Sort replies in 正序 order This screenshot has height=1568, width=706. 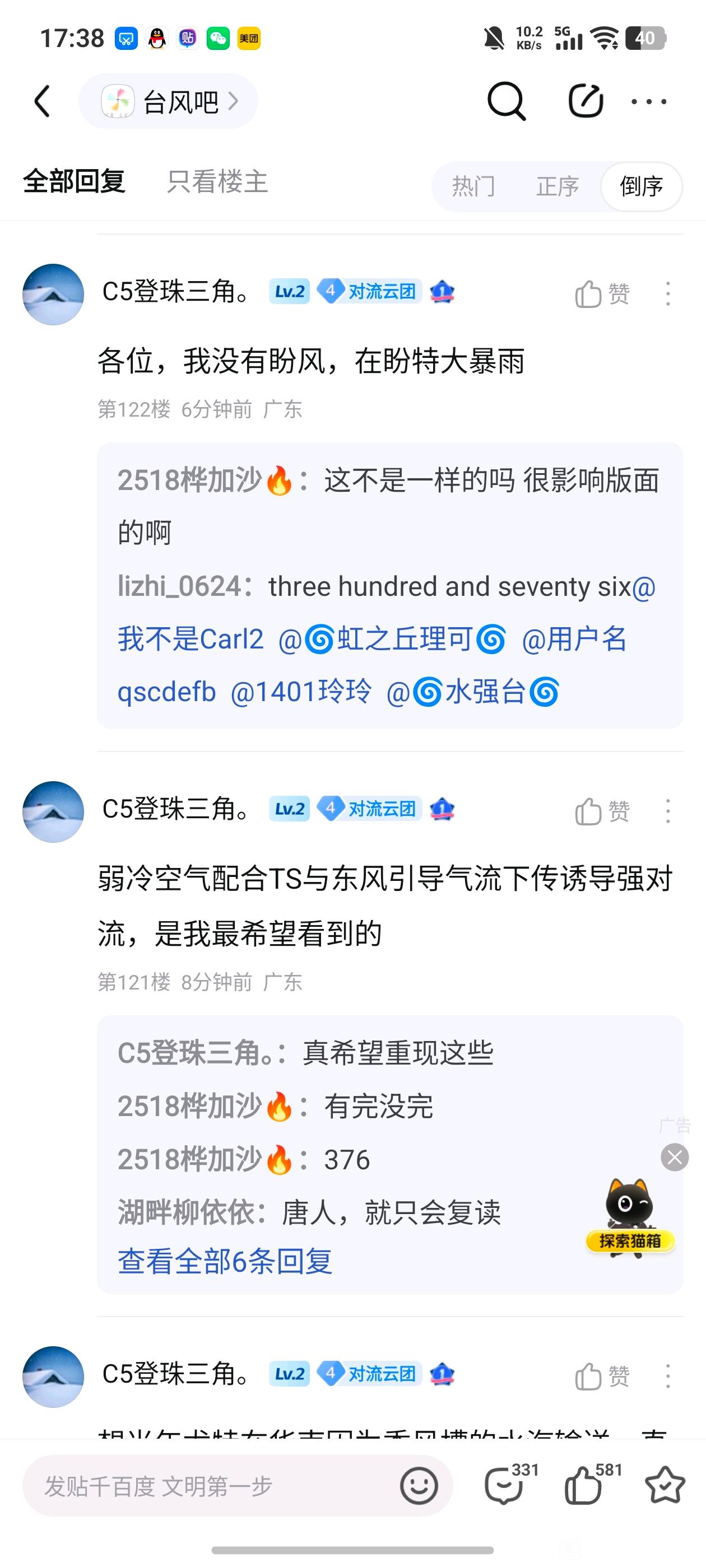[x=557, y=186]
